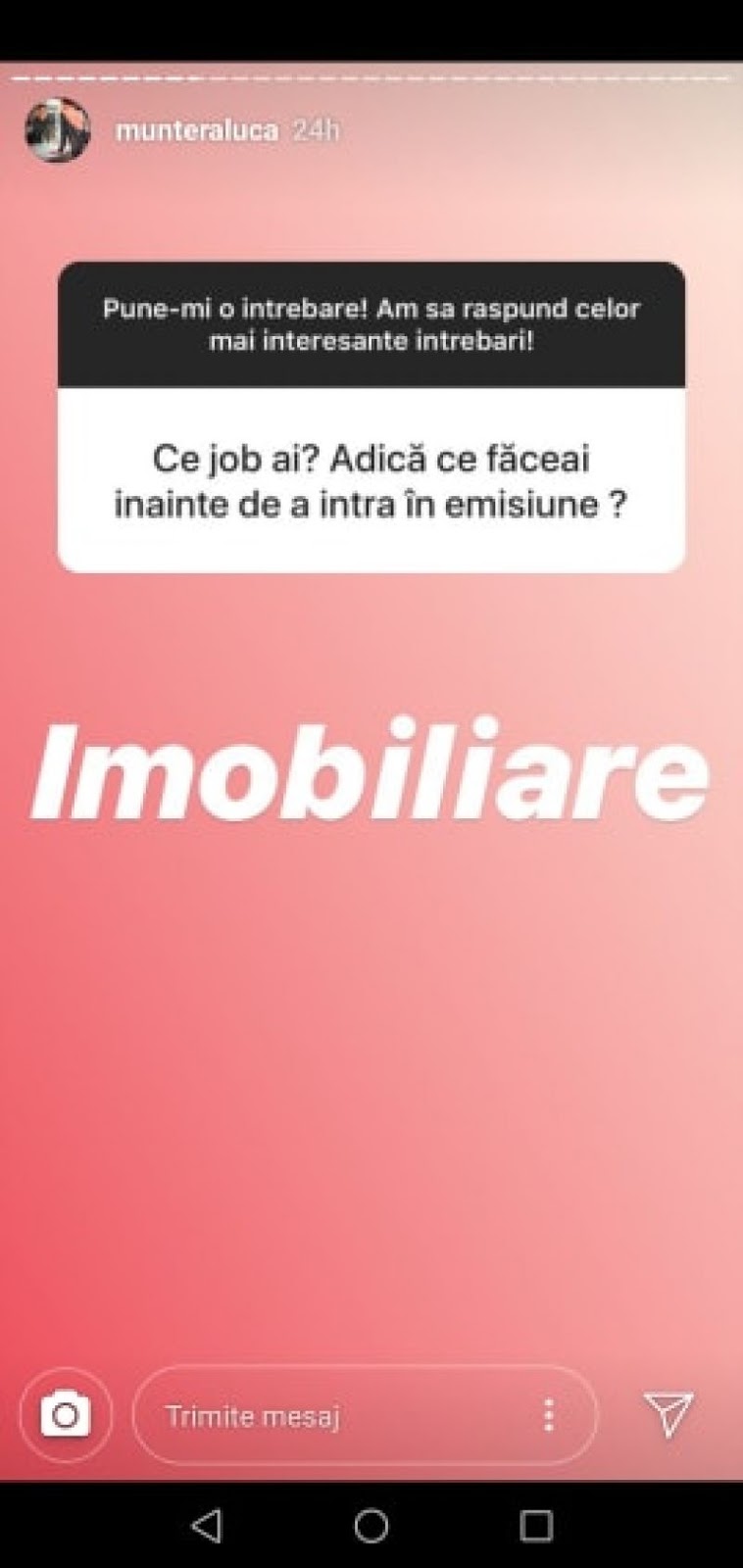This screenshot has width=743, height=1568.
Task: Open the recent apps button
Action: pos(536,1526)
